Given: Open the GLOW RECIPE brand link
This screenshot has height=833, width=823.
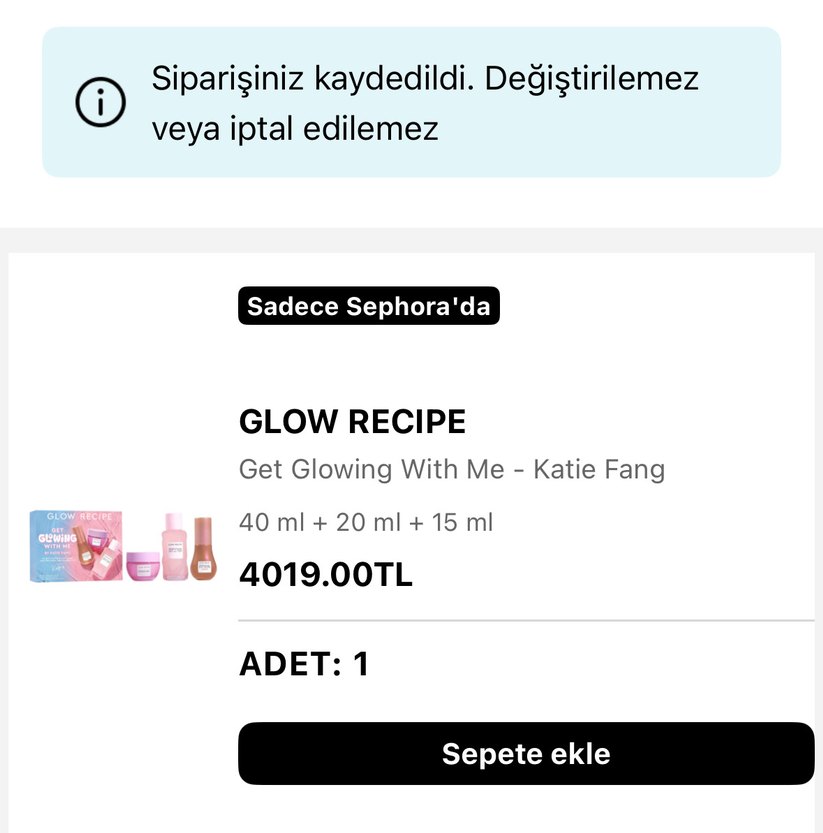Looking at the screenshot, I should click(x=352, y=421).
